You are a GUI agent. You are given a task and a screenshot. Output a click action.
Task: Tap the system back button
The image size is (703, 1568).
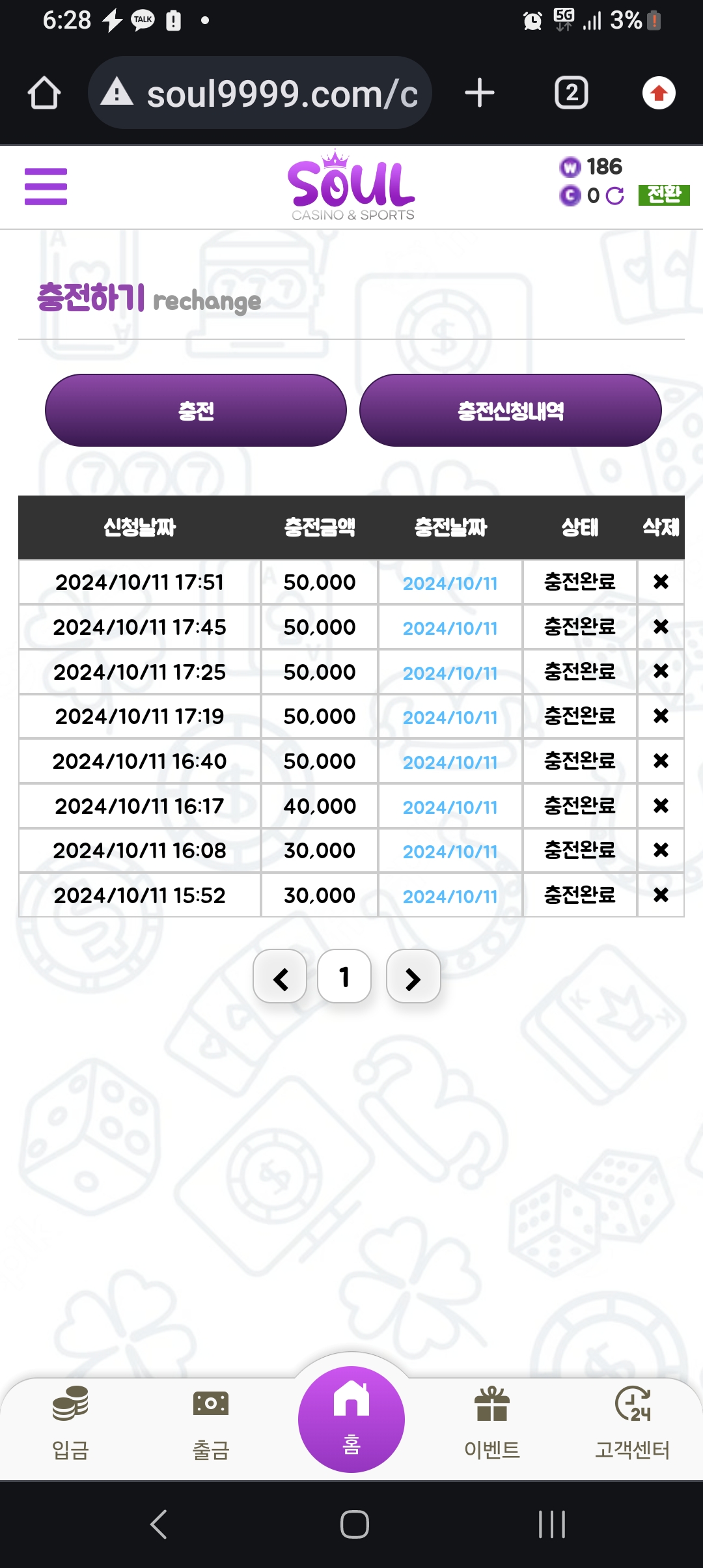(159, 1524)
